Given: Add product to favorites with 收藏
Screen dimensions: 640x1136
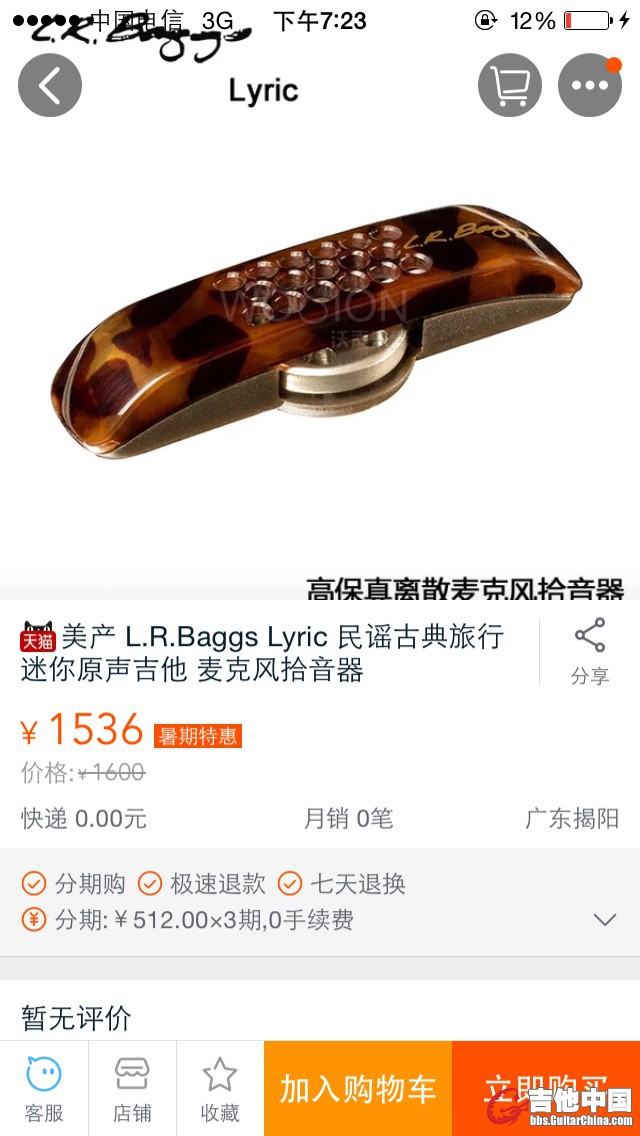Looking at the screenshot, I should click(x=220, y=1089).
